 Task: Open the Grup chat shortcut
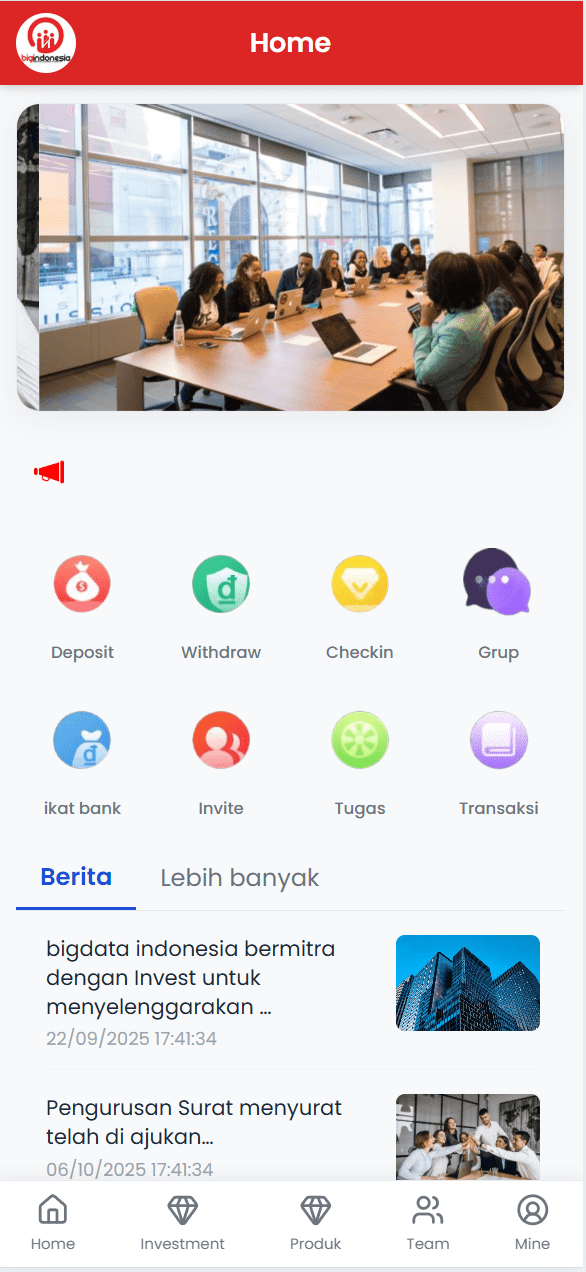(x=498, y=607)
